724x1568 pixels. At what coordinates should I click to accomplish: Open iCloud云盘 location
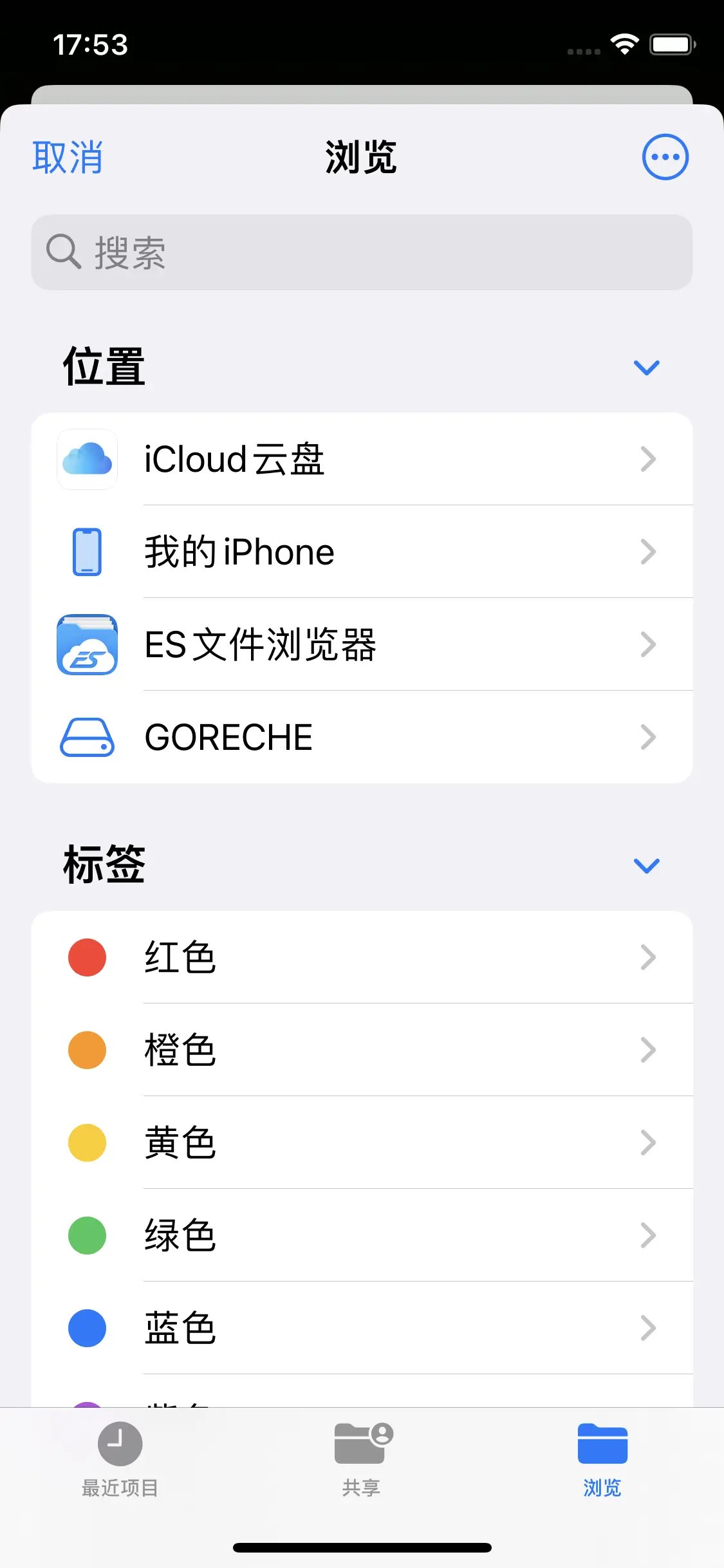(362, 459)
